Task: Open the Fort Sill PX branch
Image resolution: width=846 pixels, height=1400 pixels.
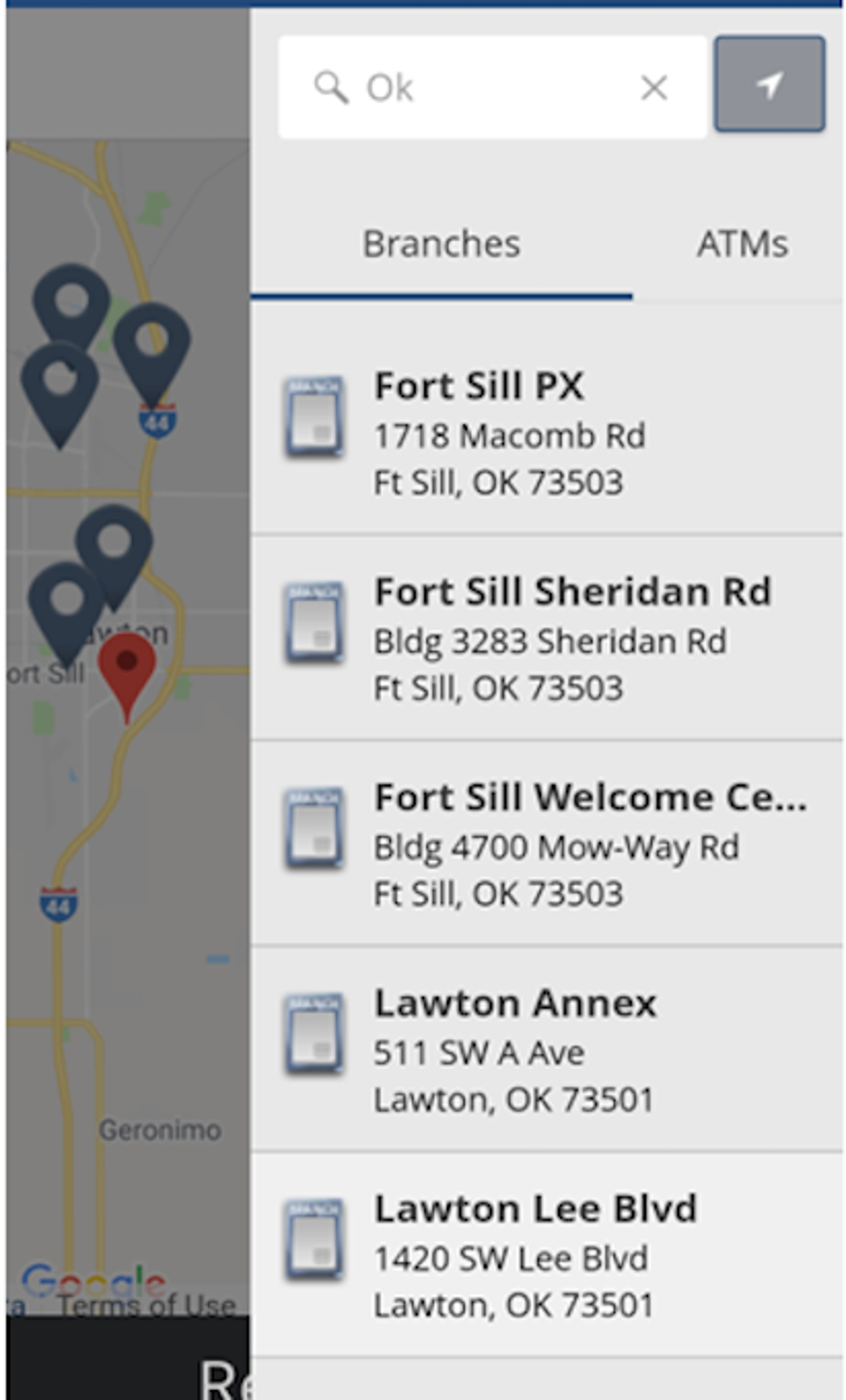Action: [546, 433]
